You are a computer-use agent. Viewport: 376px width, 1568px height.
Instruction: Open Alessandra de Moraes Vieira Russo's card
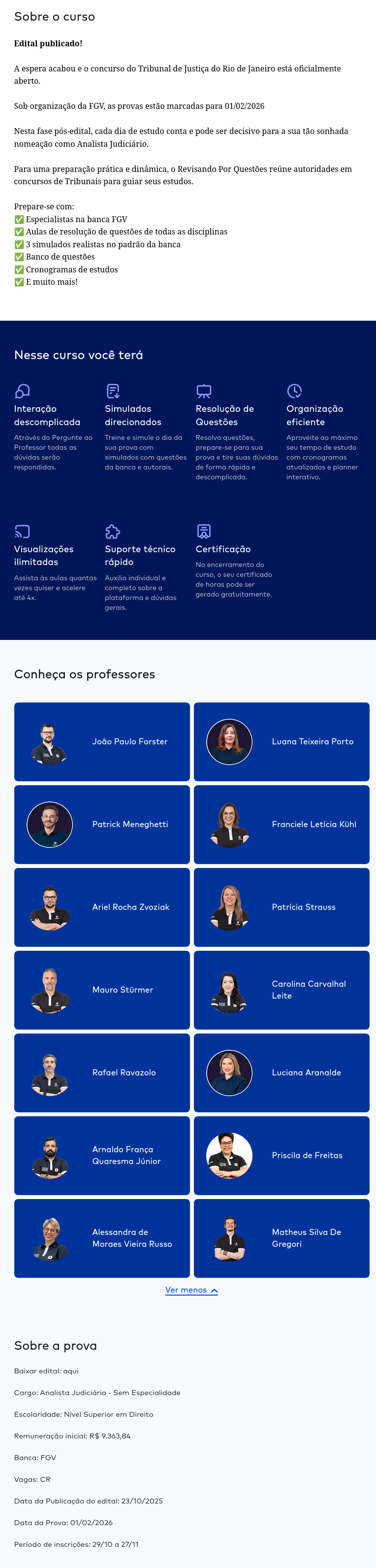pos(101,1238)
